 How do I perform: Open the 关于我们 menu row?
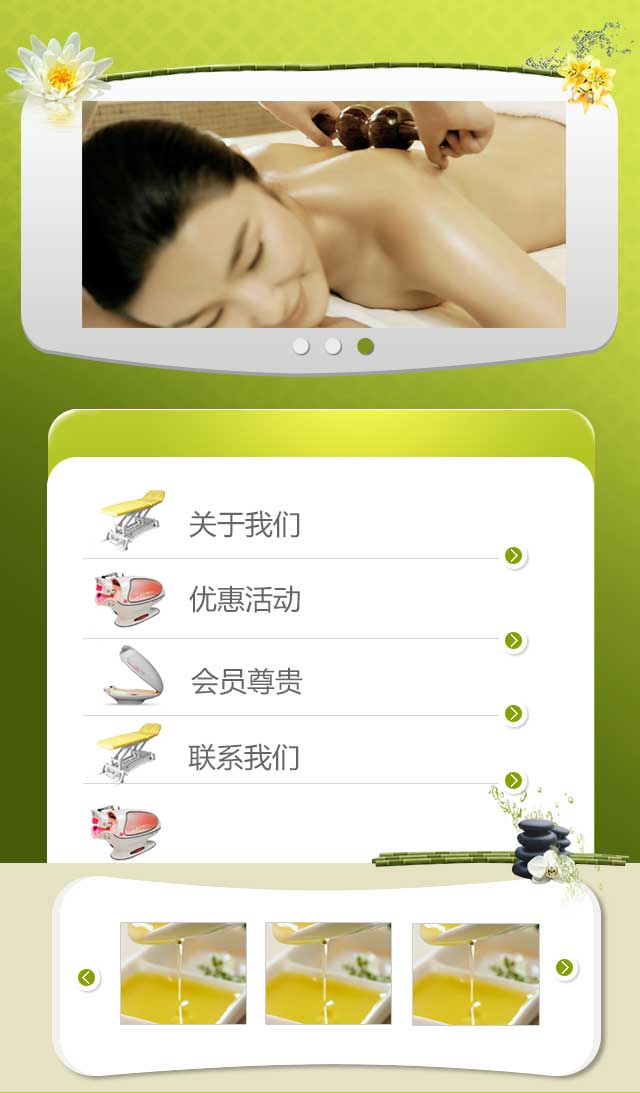(x=244, y=524)
